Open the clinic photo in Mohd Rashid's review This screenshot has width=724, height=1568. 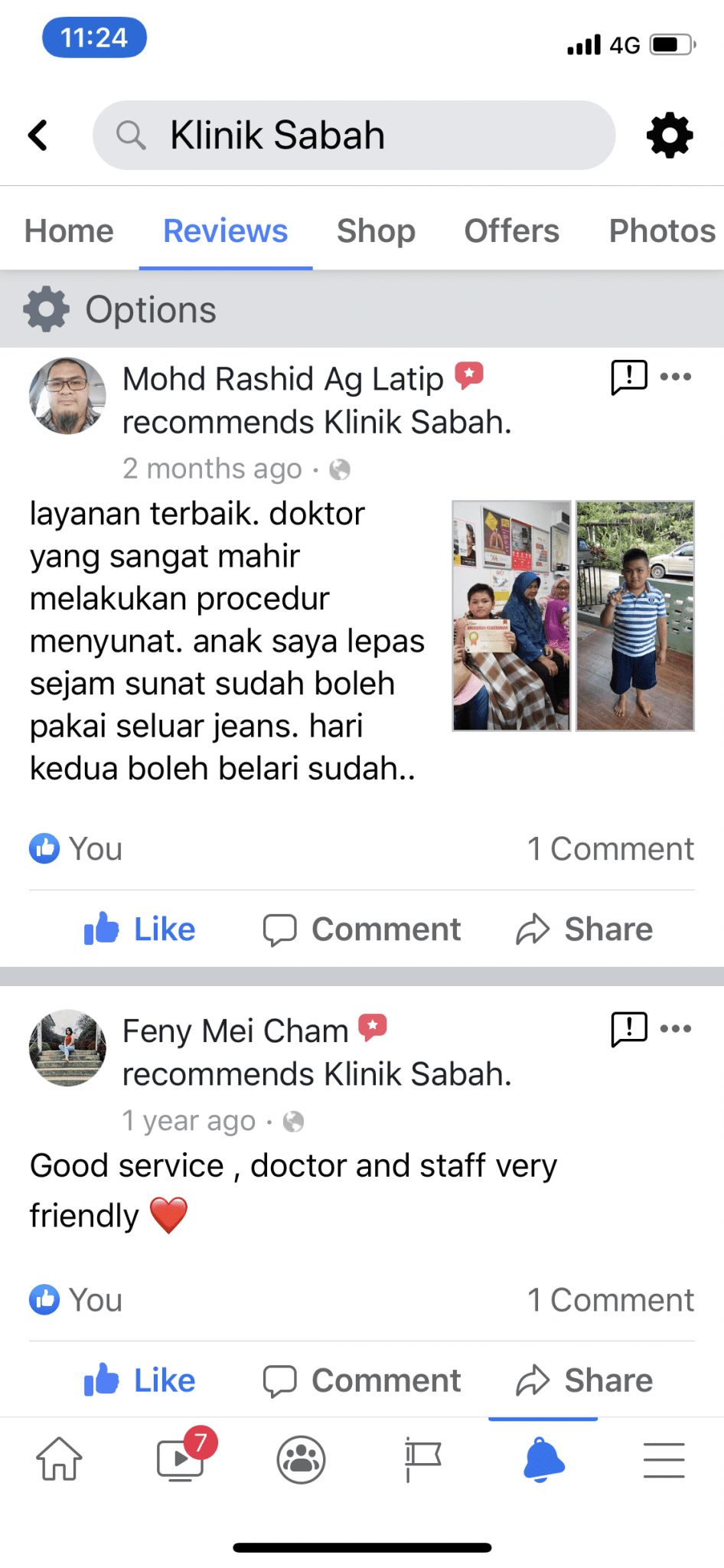point(511,616)
